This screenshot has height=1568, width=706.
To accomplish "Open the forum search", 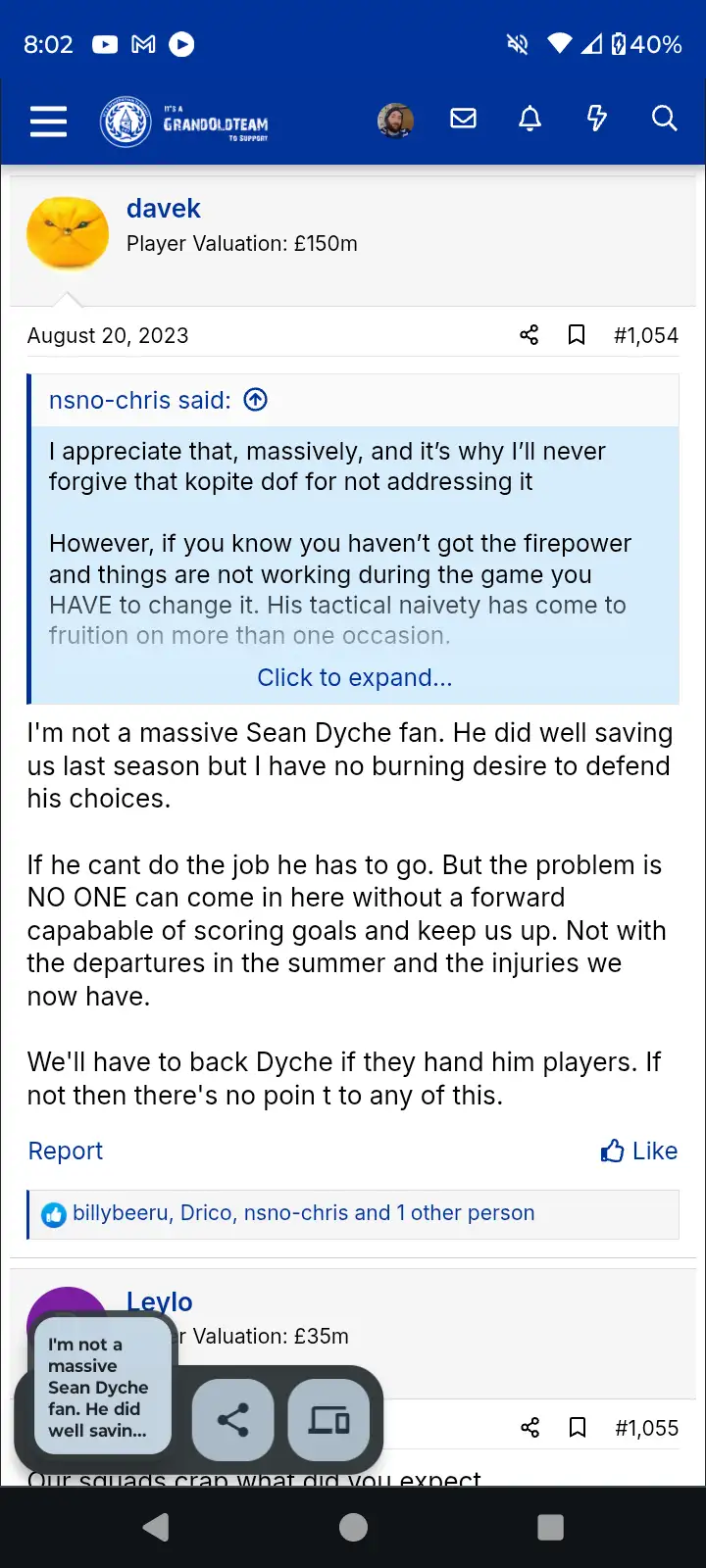I will tap(664, 120).
